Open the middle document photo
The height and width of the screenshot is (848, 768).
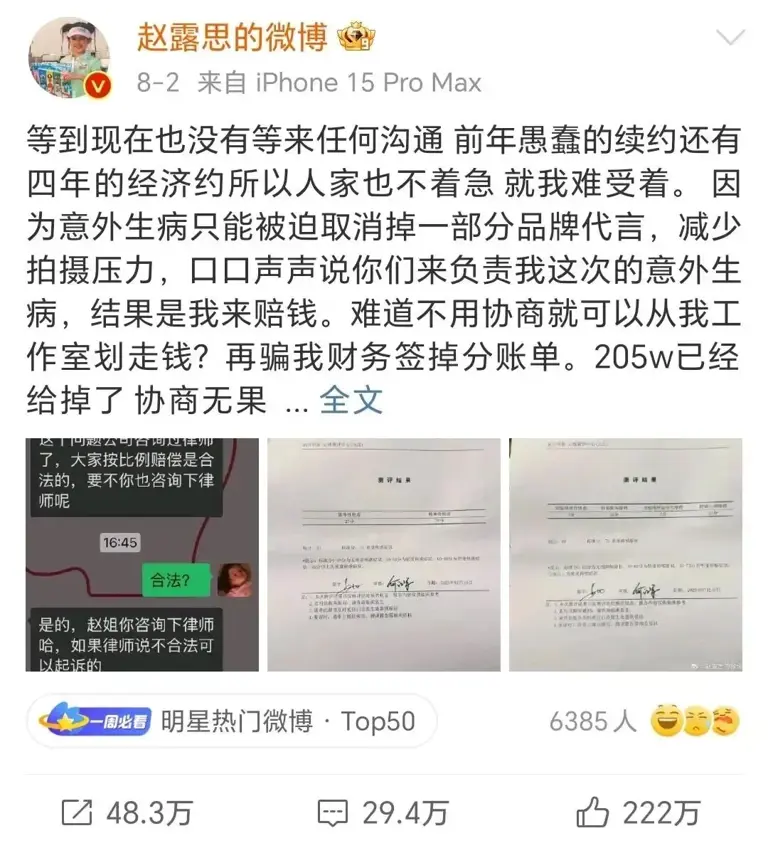tap(384, 554)
